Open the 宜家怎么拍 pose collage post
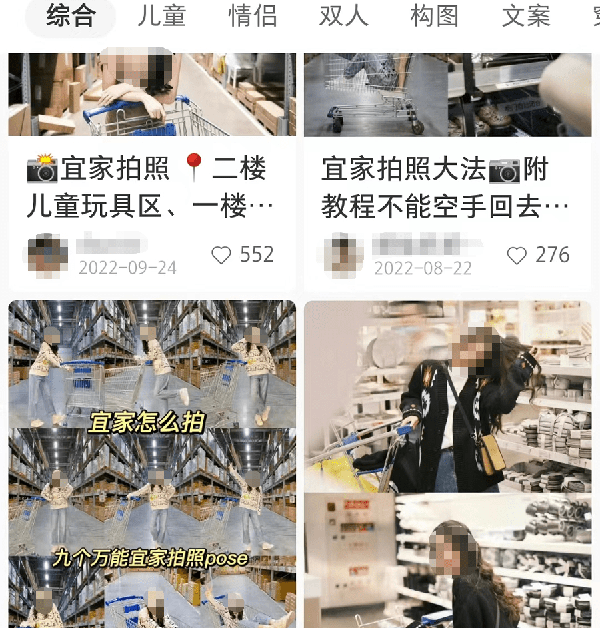Viewport: 600px width, 628px height. click(x=152, y=463)
